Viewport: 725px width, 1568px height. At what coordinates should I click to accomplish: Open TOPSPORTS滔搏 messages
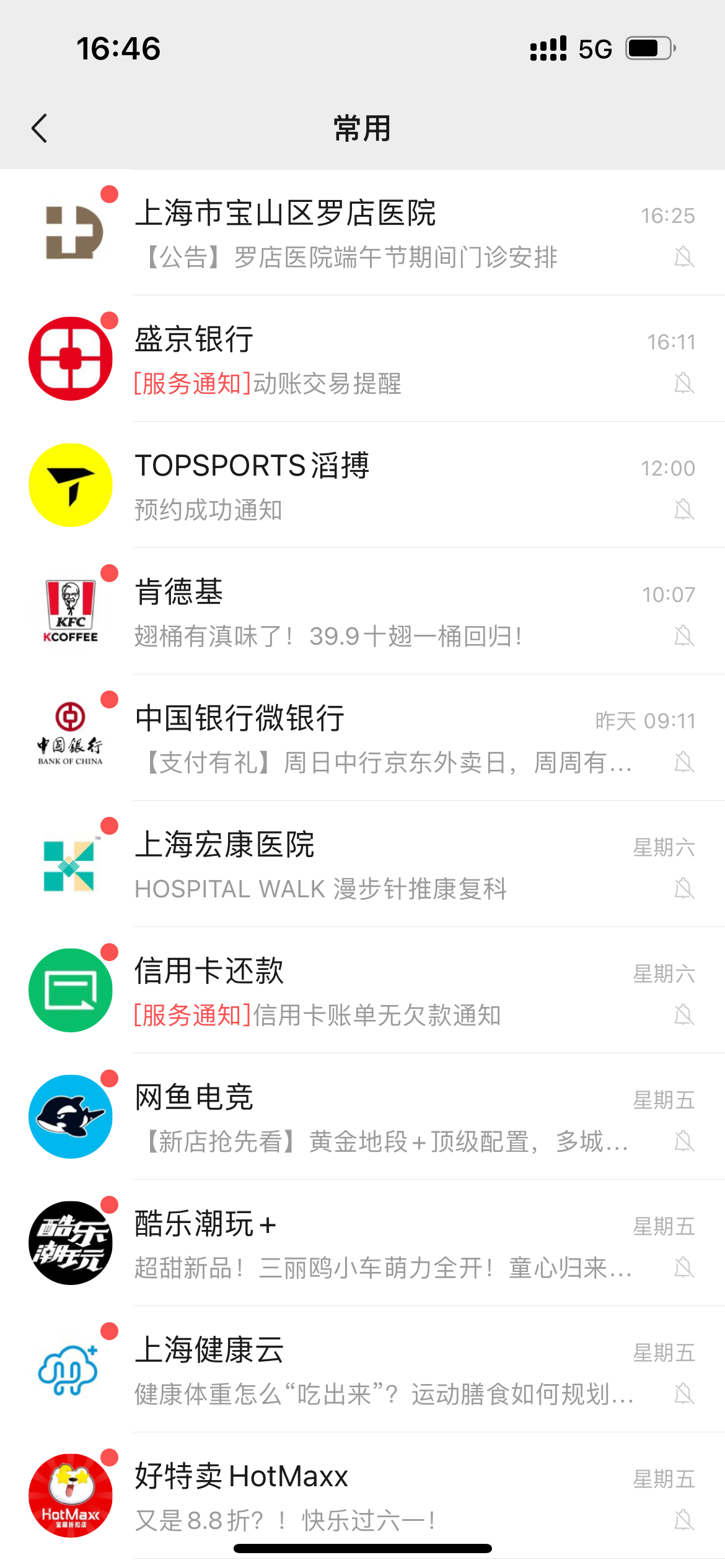tap(362, 485)
